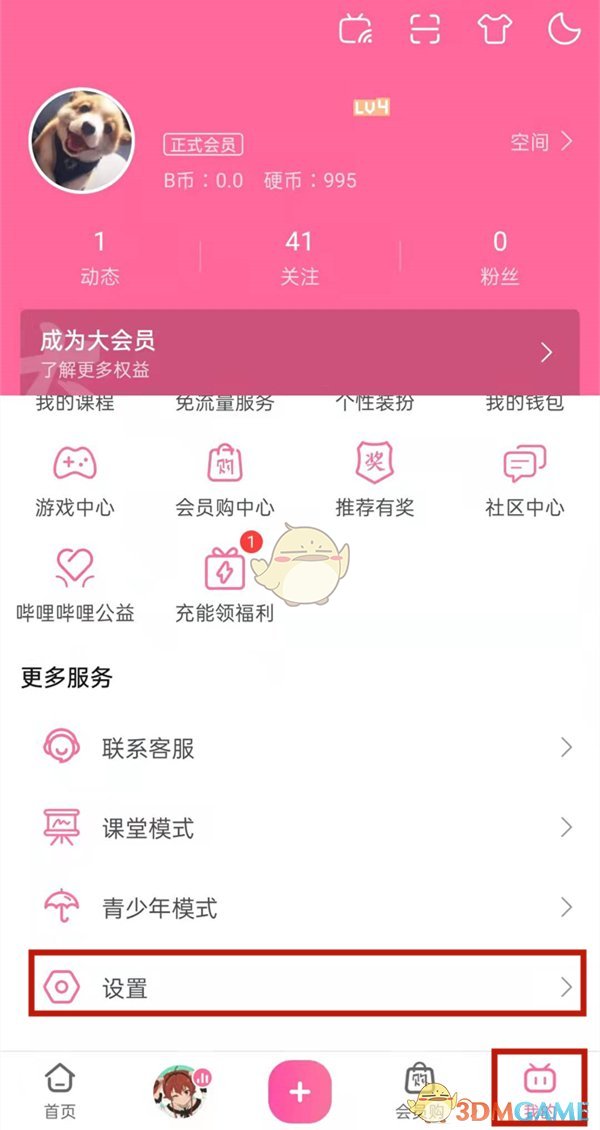Open 哔哩哔哩公益

(x=75, y=585)
